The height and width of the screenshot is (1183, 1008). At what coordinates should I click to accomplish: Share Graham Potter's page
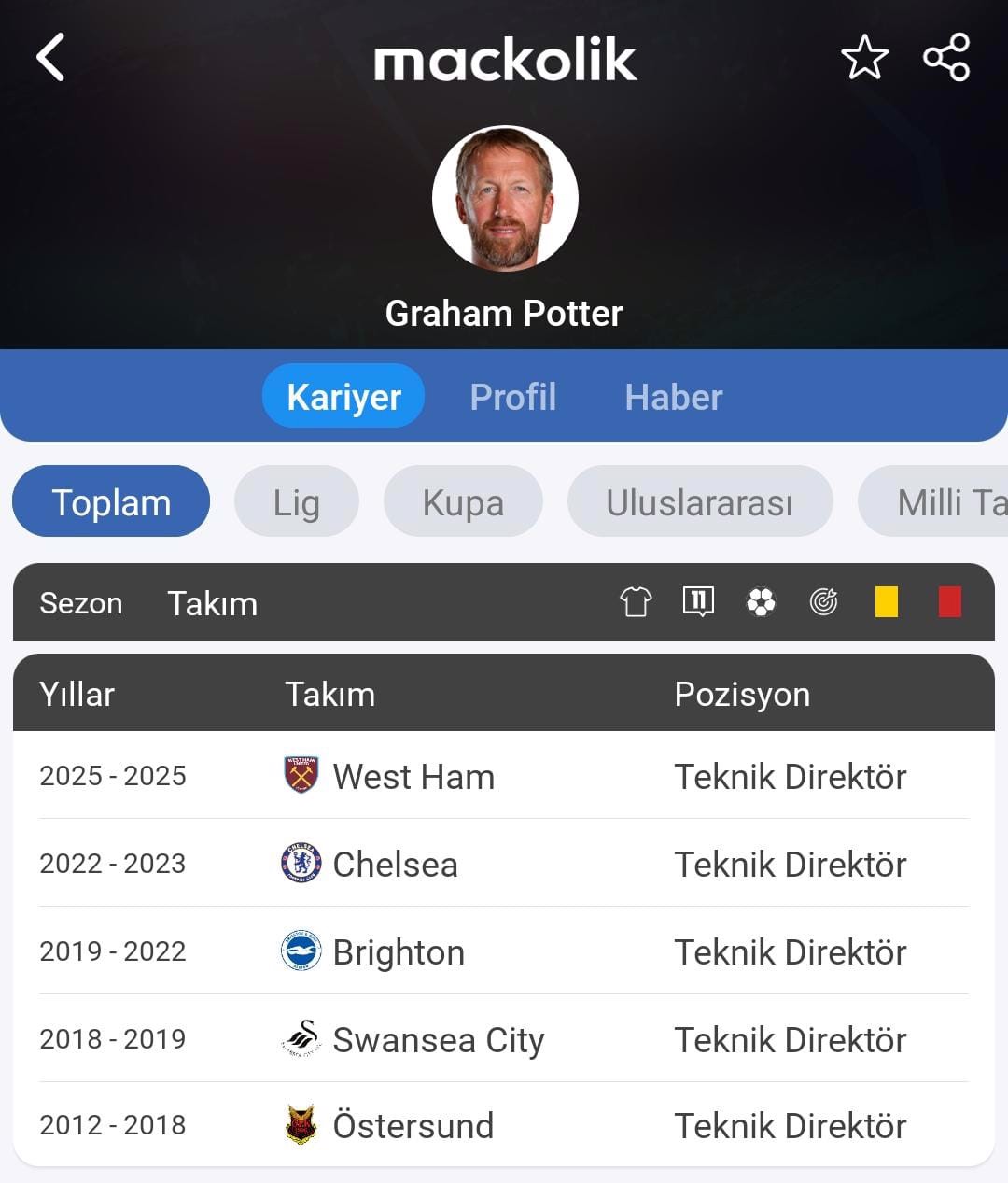click(946, 58)
